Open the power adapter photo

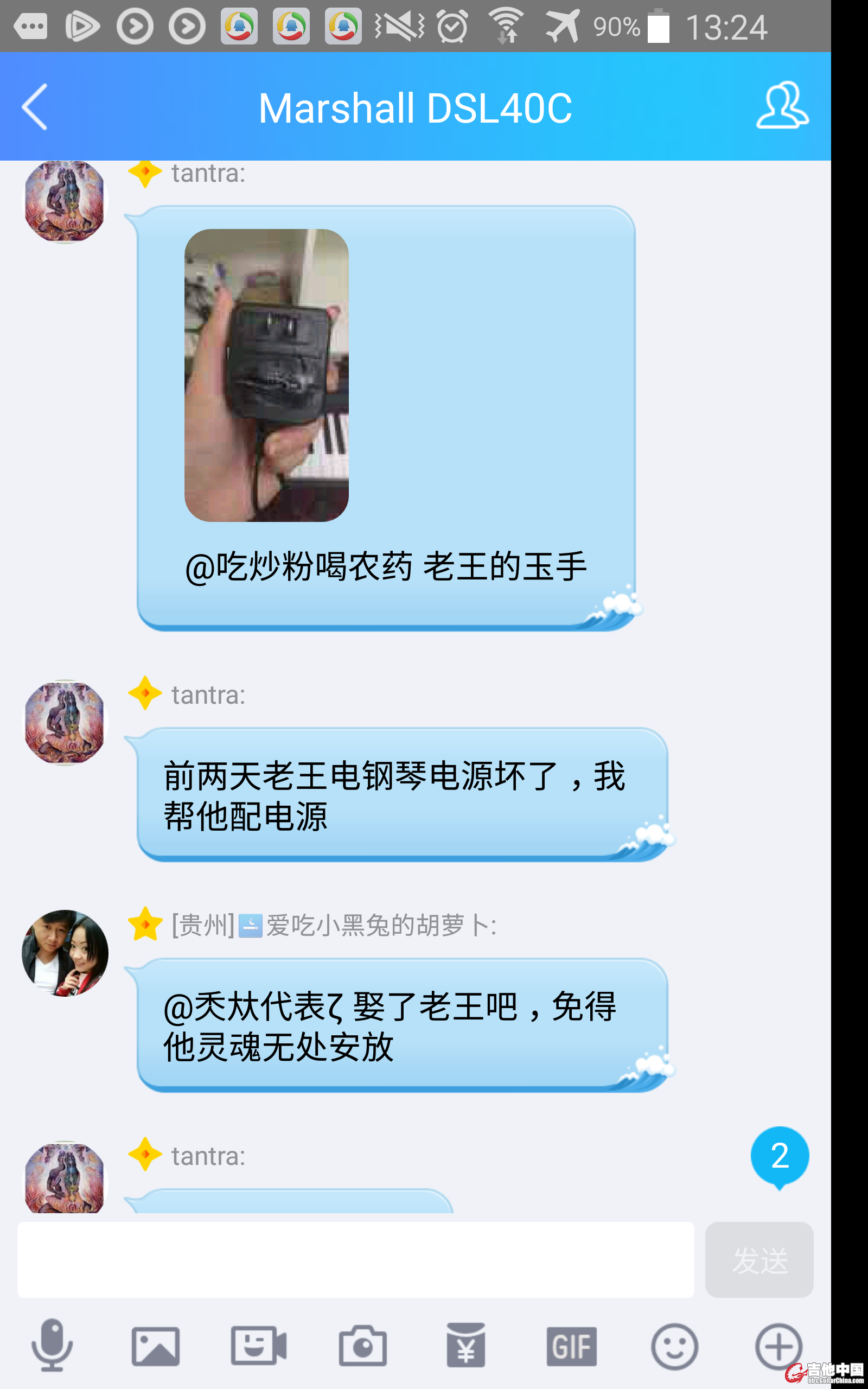(x=266, y=375)
